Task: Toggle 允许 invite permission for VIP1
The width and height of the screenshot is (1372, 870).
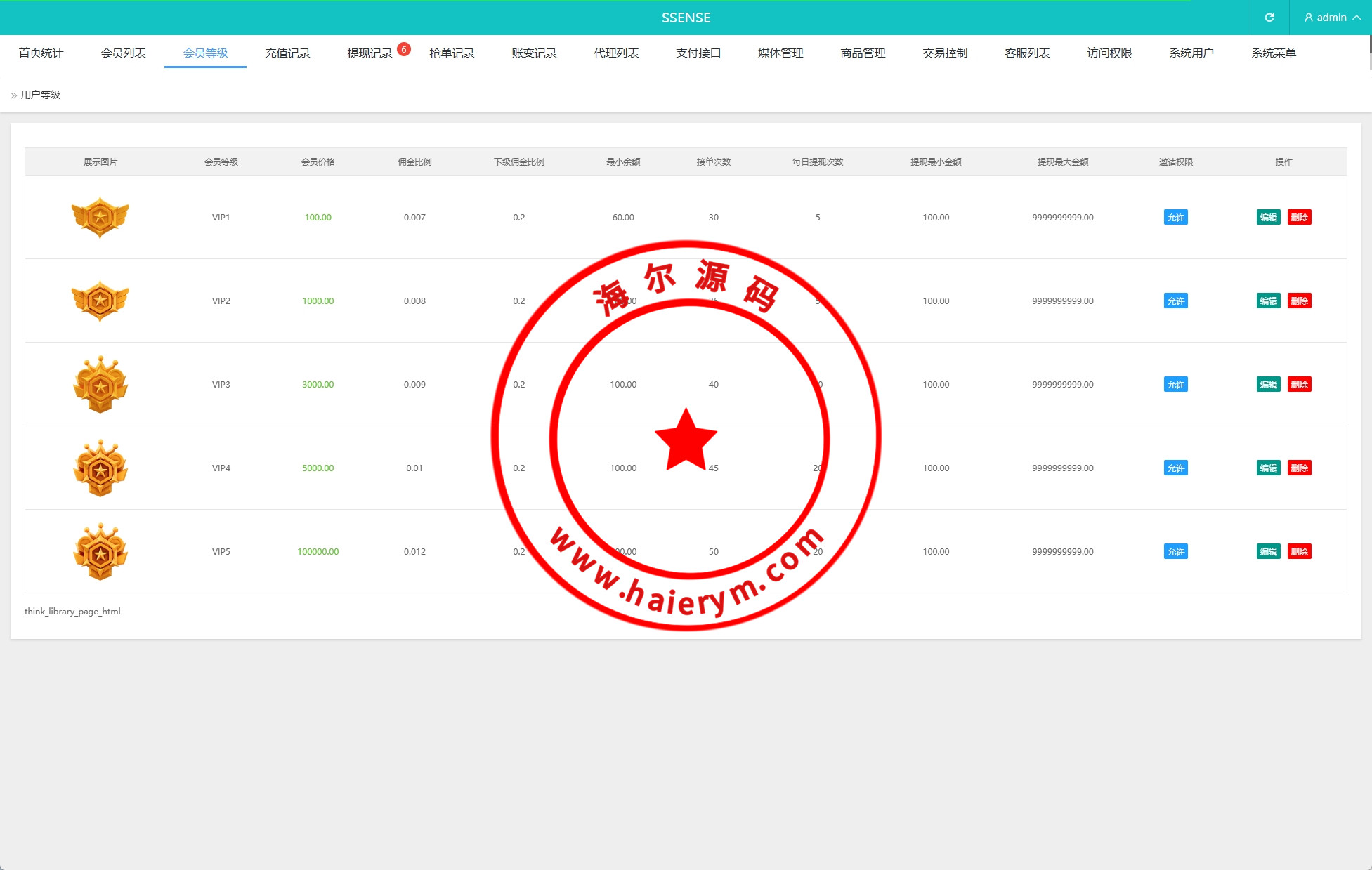Action: [1175, 217]
